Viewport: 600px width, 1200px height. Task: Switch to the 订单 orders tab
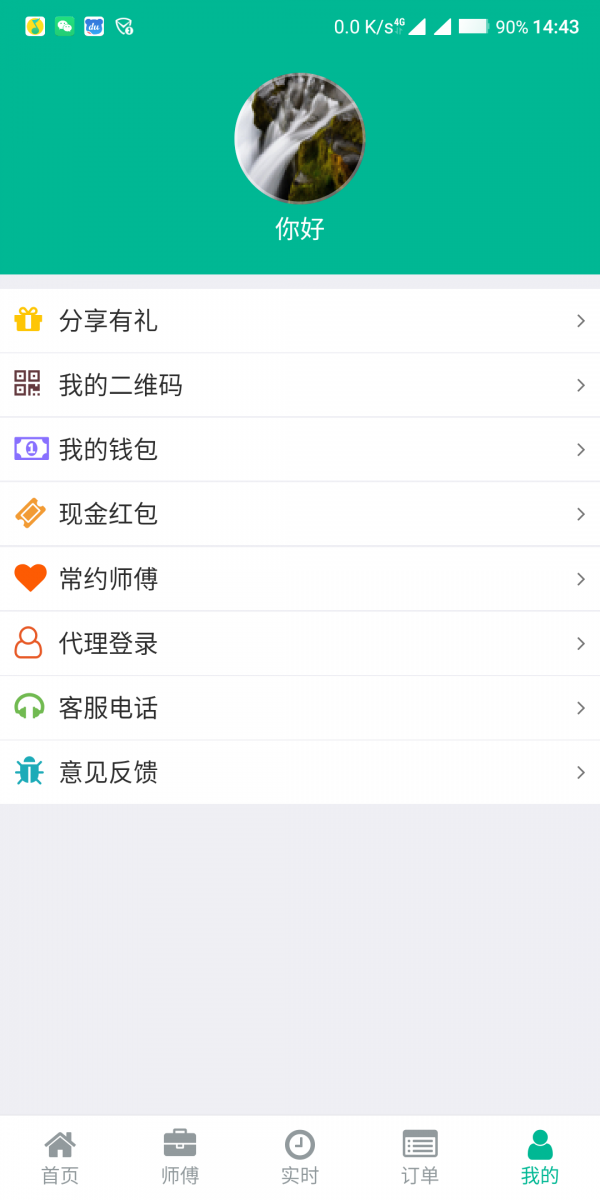coord(420,1158)
